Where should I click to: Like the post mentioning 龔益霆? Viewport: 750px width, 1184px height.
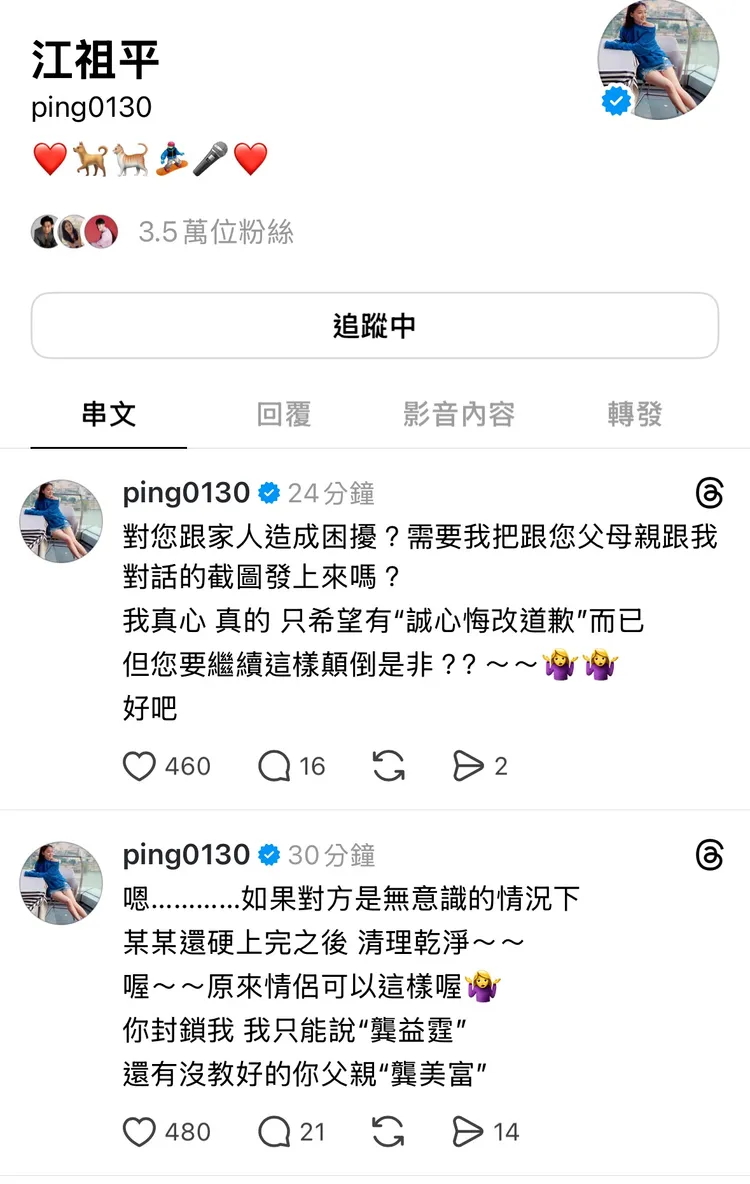pos(139,1131)
